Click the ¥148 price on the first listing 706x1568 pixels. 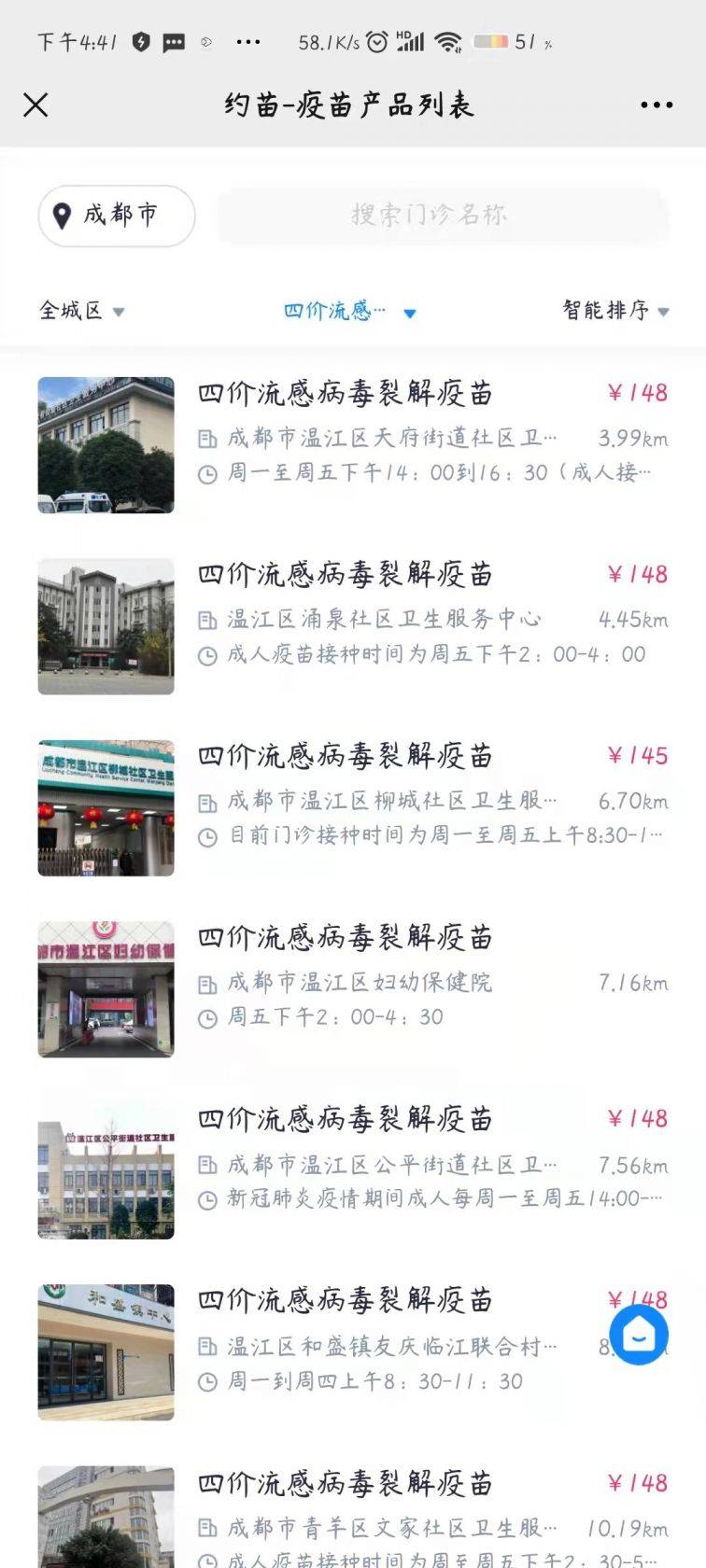pos(639,394)
